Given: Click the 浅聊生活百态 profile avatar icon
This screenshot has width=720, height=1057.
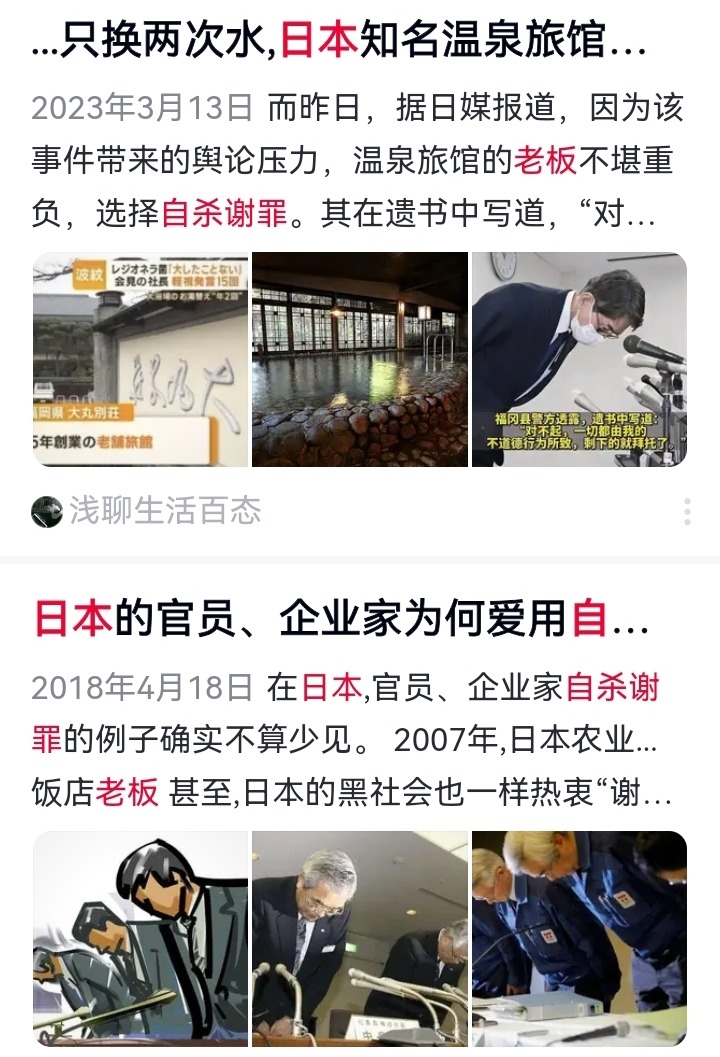Looking at the screenshot, I should 44,510.
